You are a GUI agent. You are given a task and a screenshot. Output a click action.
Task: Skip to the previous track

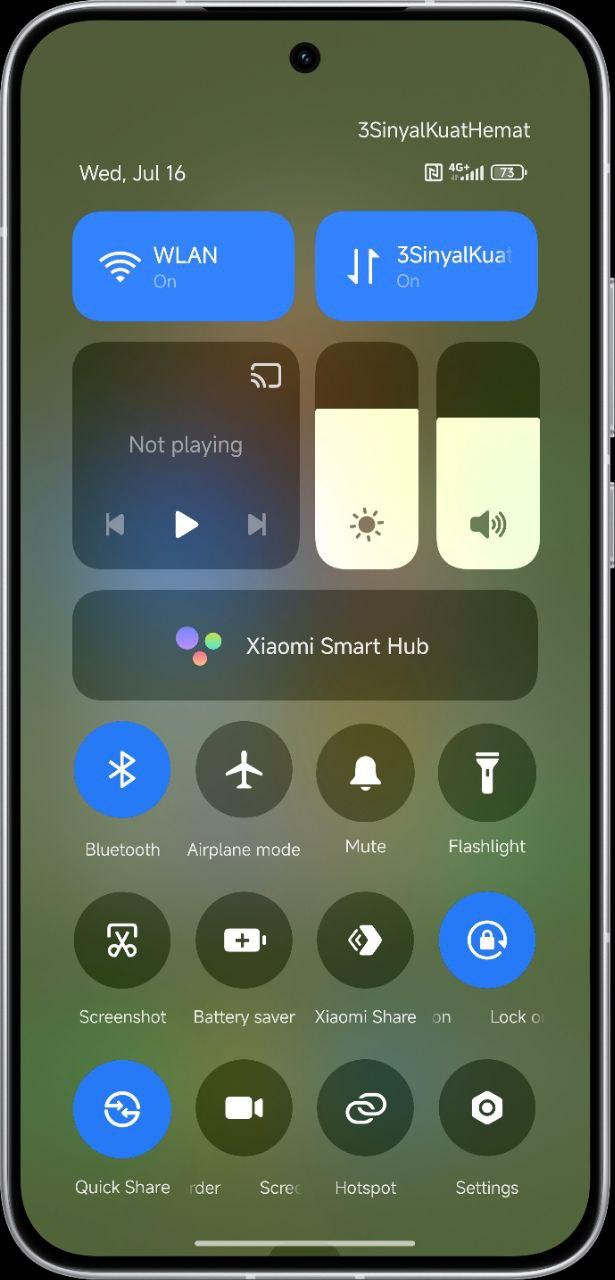coord(115,524)
